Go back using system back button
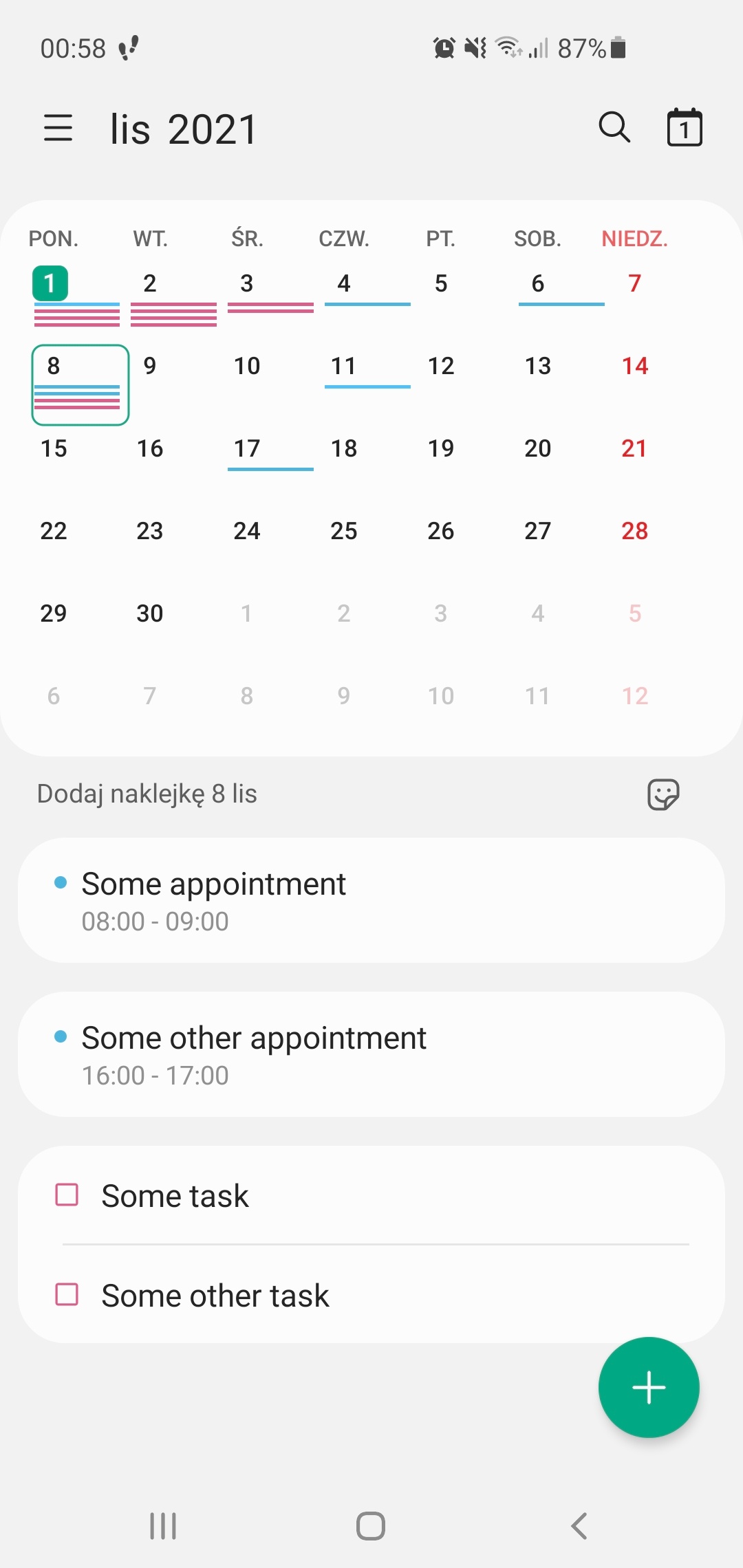This screenshot has height=1568, width=743. pos(579,1526)
